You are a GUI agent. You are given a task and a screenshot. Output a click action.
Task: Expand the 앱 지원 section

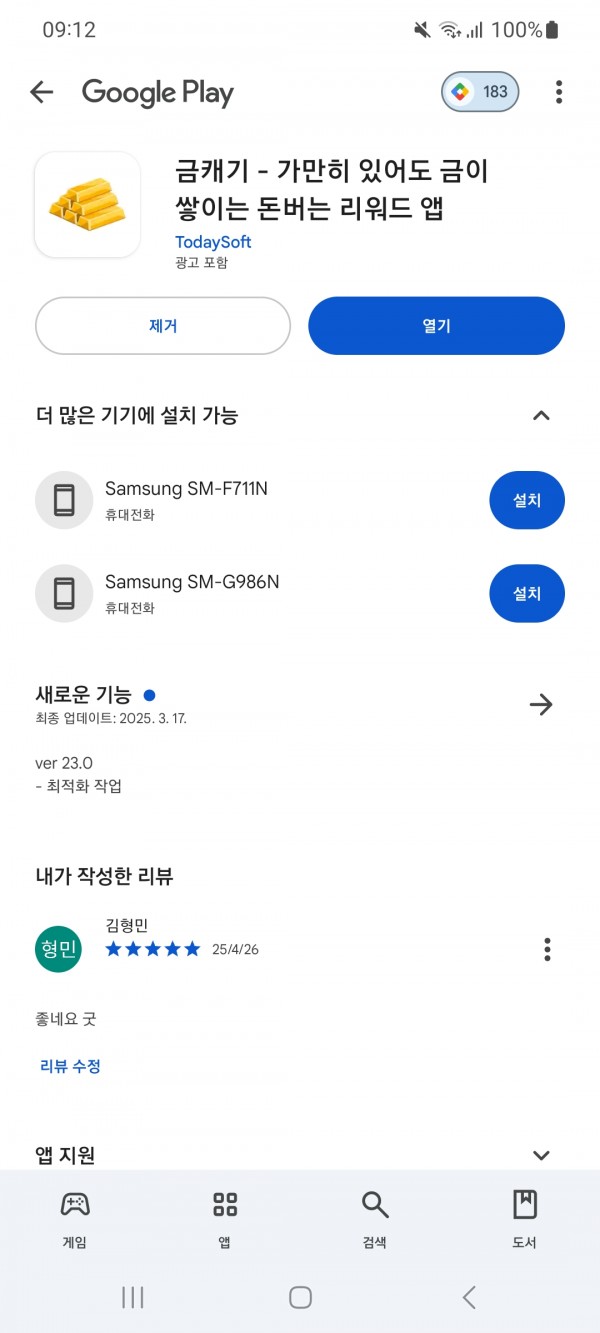[541, 1155]
